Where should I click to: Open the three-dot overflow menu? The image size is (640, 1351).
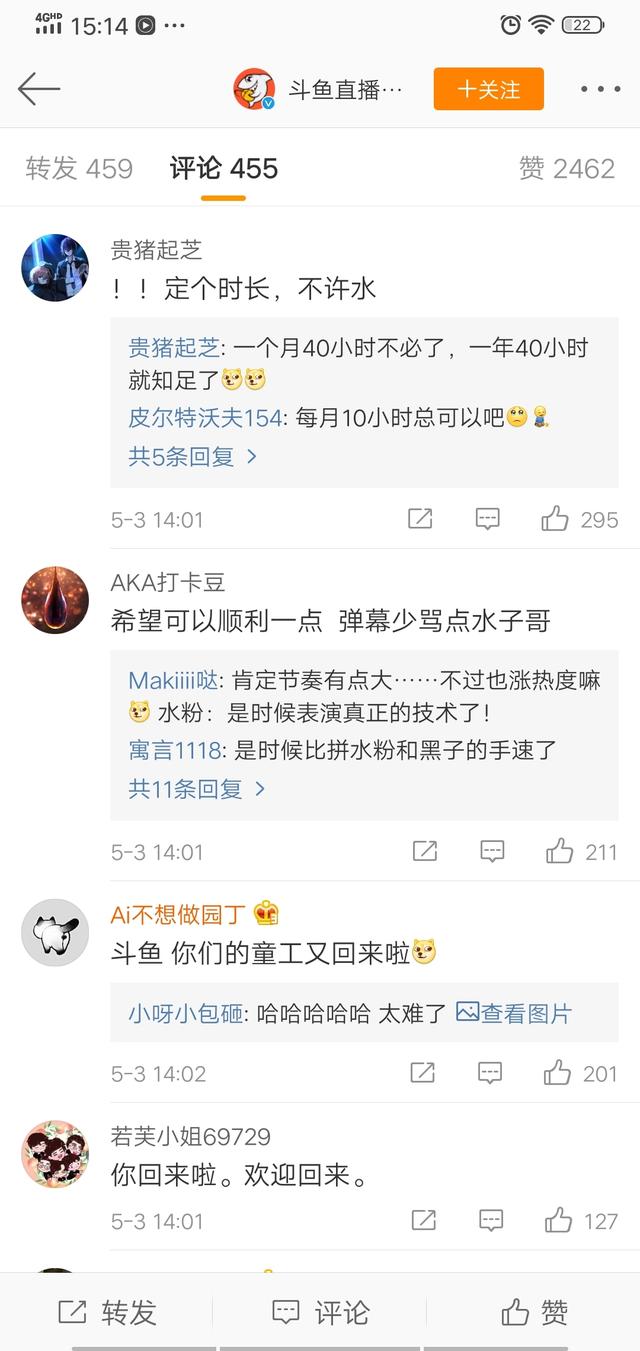[600, 89]
